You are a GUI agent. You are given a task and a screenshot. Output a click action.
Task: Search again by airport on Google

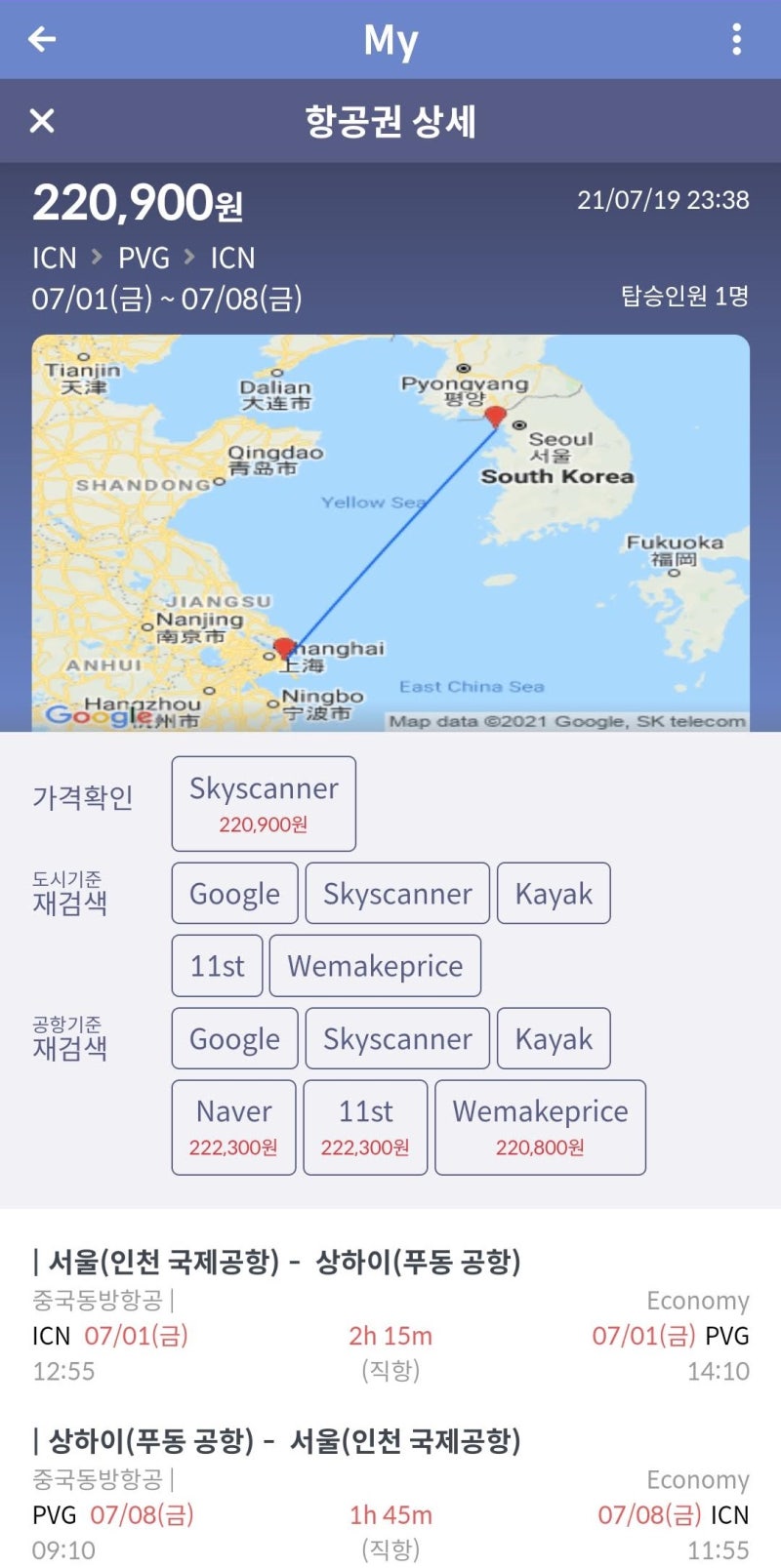(x=234, y=1038)
